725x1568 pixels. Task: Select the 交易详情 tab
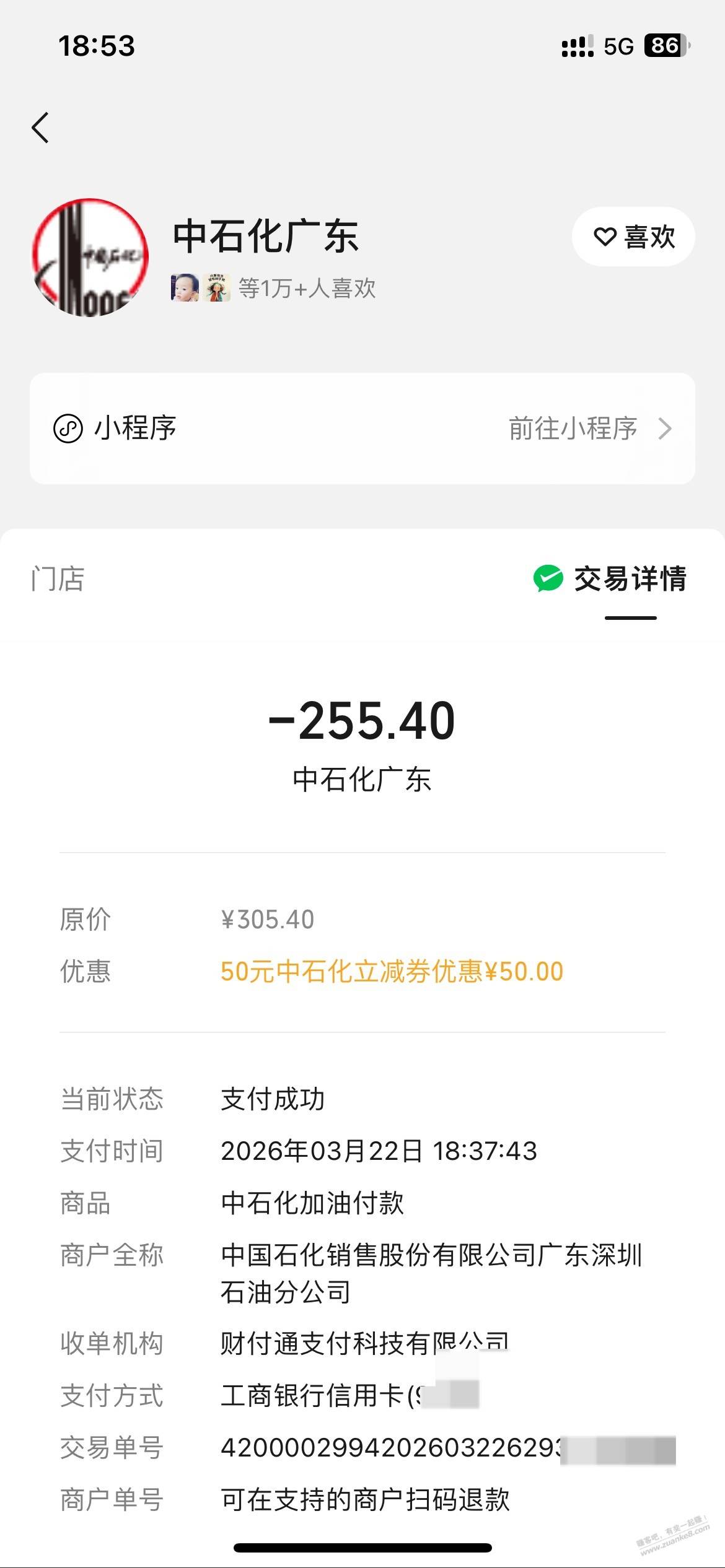tap(611, 580)
